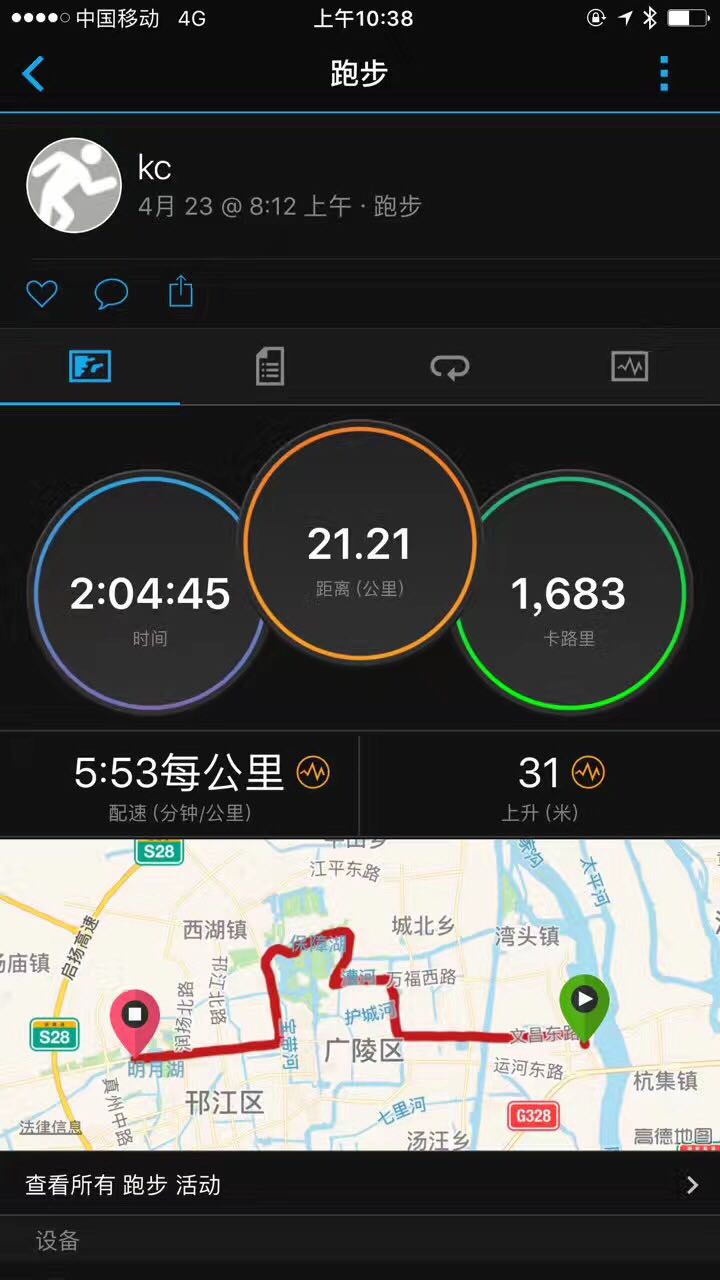Switch to the charts tab
The width and height of the screenshot is (720, 1280).
(630, 367)
